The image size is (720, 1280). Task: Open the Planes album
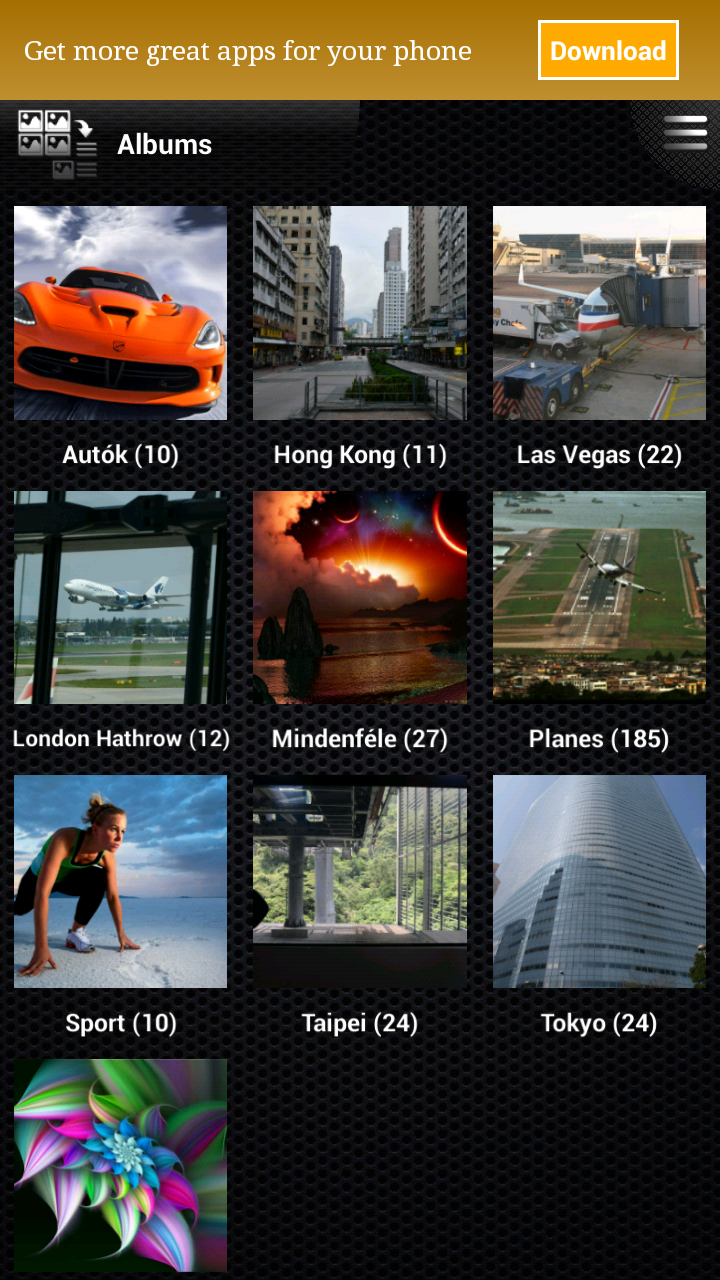click(x=599, y=597)
